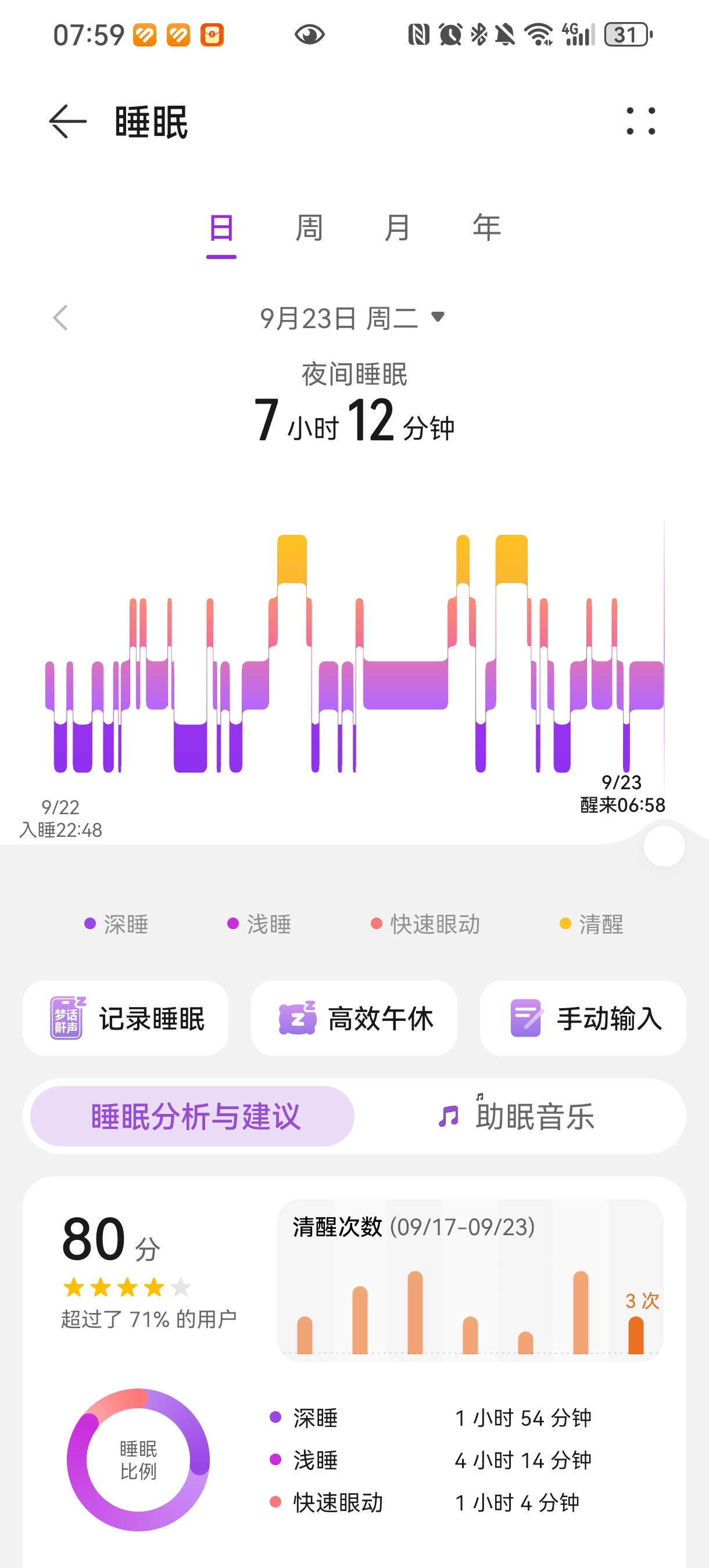Switch to 助眠音乐
This screenshot has width=709, height=1568.
tap(517, 1116)
